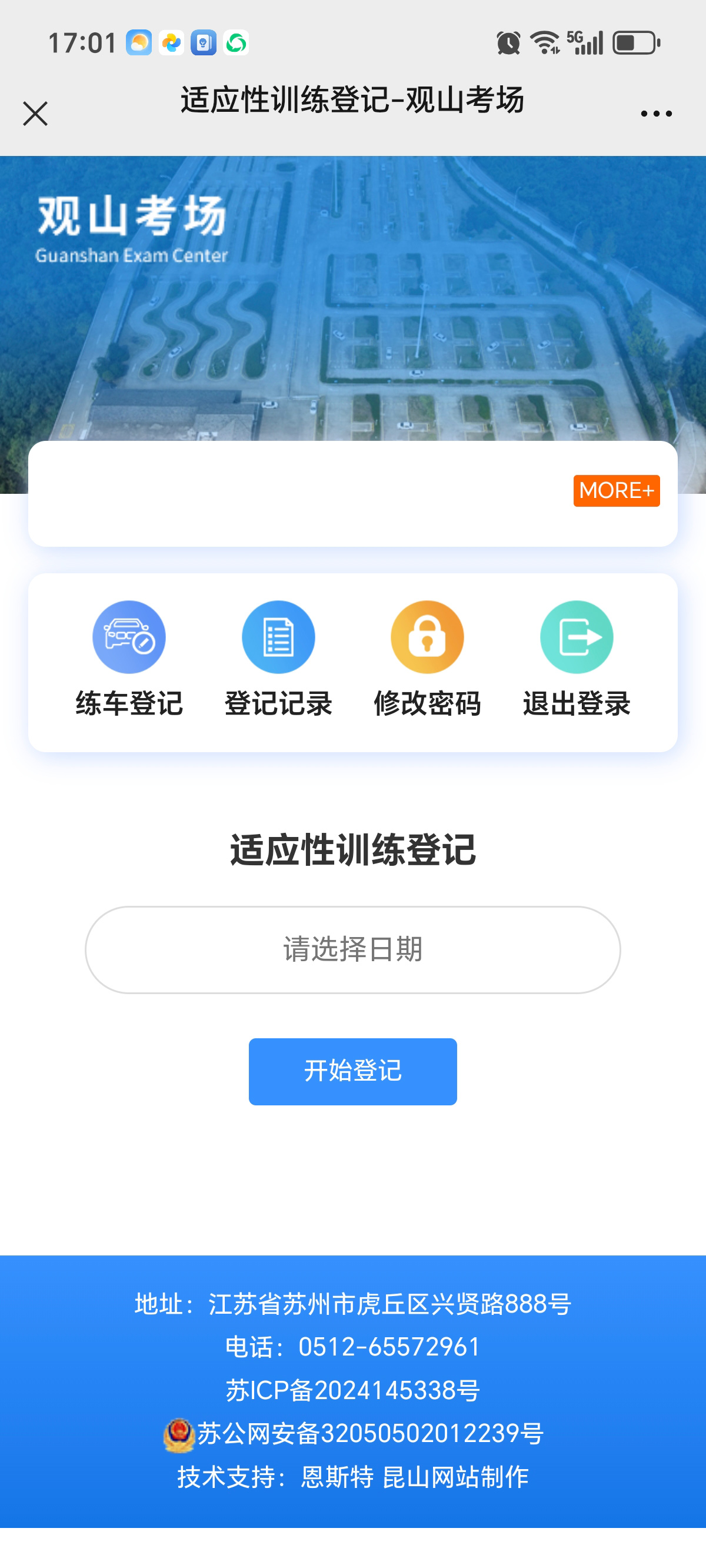The width and height of the screenshot is (706, 1568).
Task: Open the 苏公网安备32050502012239号 link
Action: [x=369, y=1433]
